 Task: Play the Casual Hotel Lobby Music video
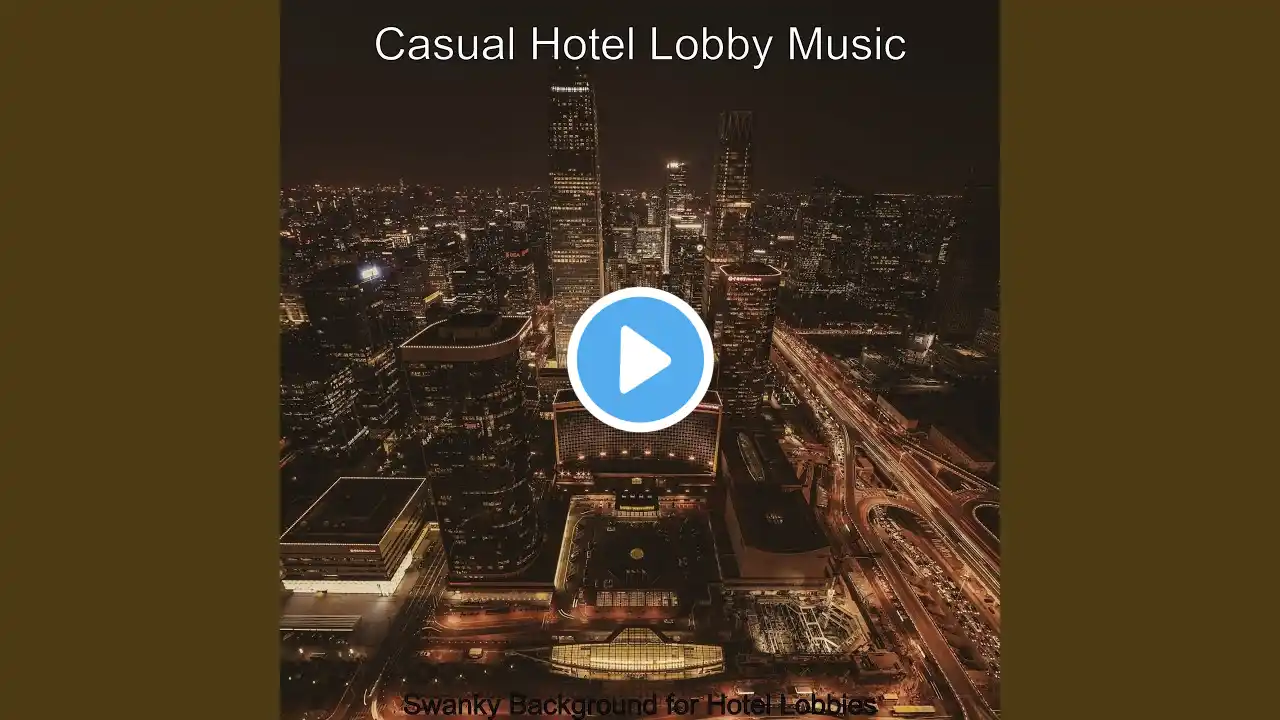pos(640,360)
